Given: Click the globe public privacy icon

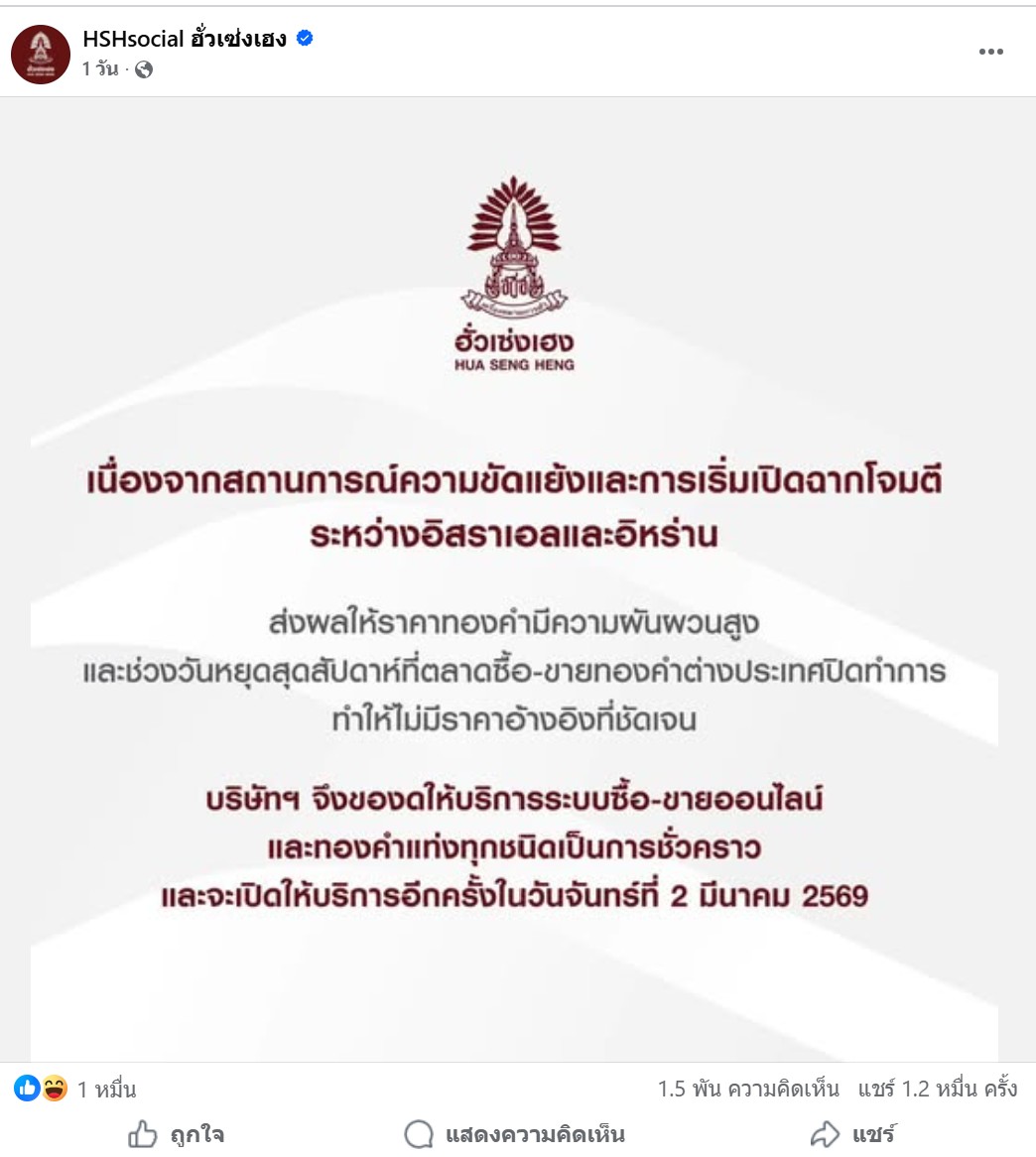Looking at the screenshot, I should (x=145, y=69).
